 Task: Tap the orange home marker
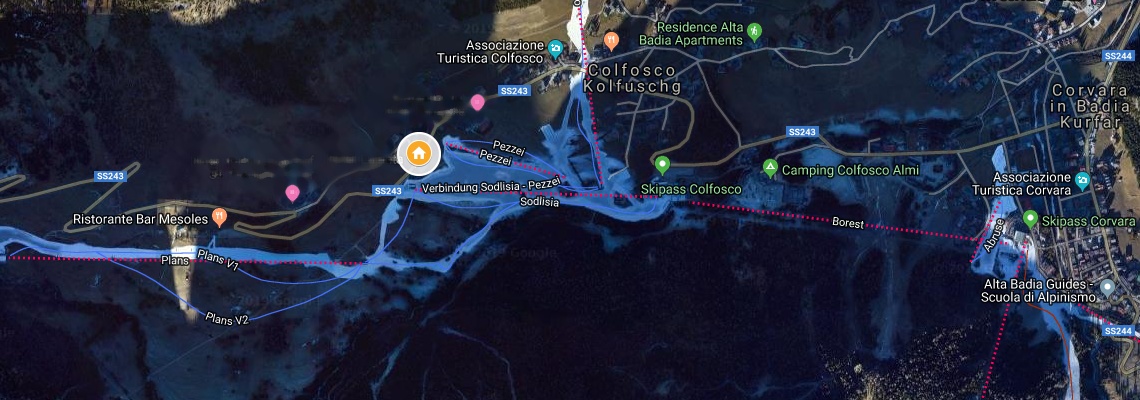click(418, 154)
